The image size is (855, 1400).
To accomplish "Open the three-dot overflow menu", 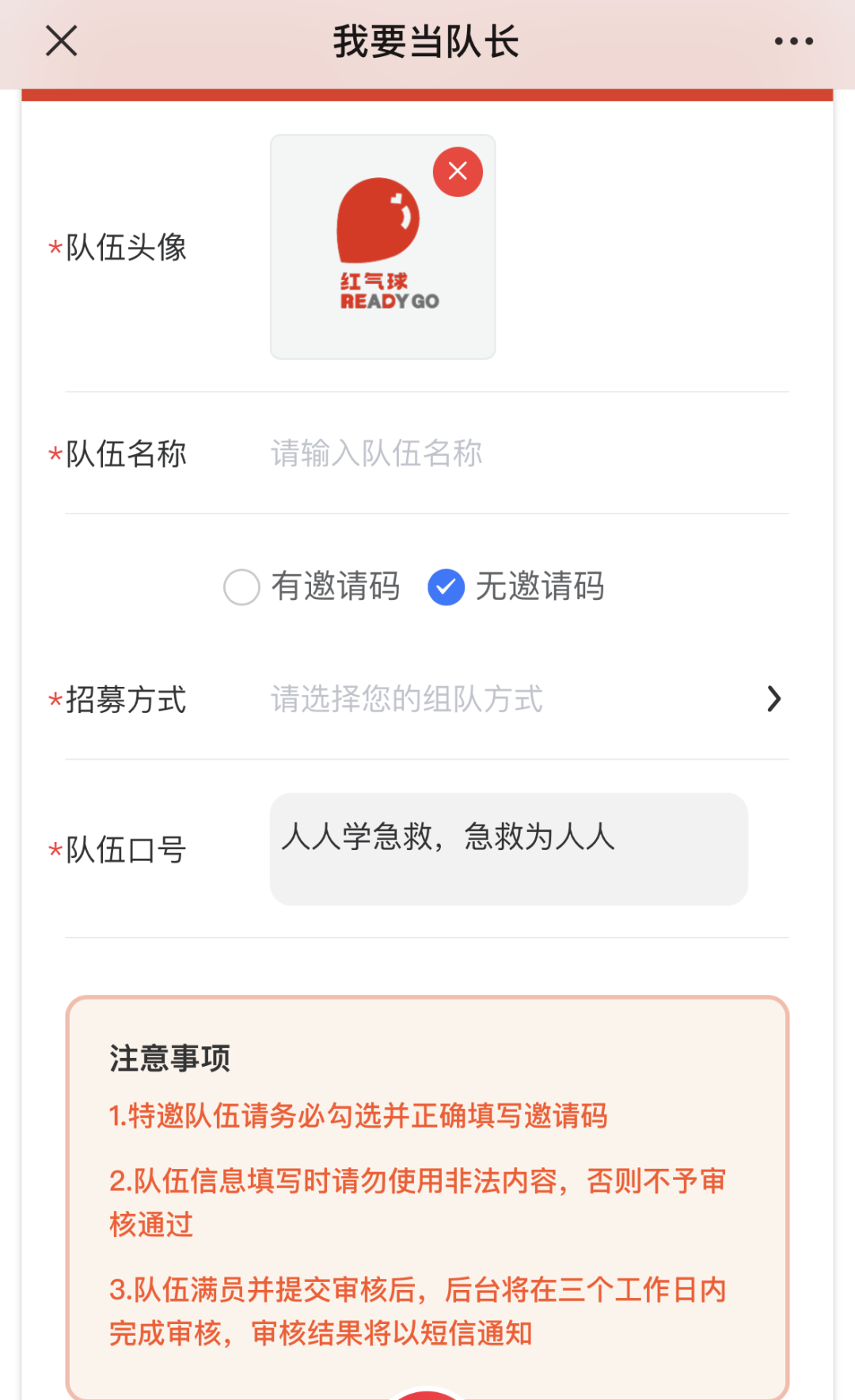I will click(793, 41).
